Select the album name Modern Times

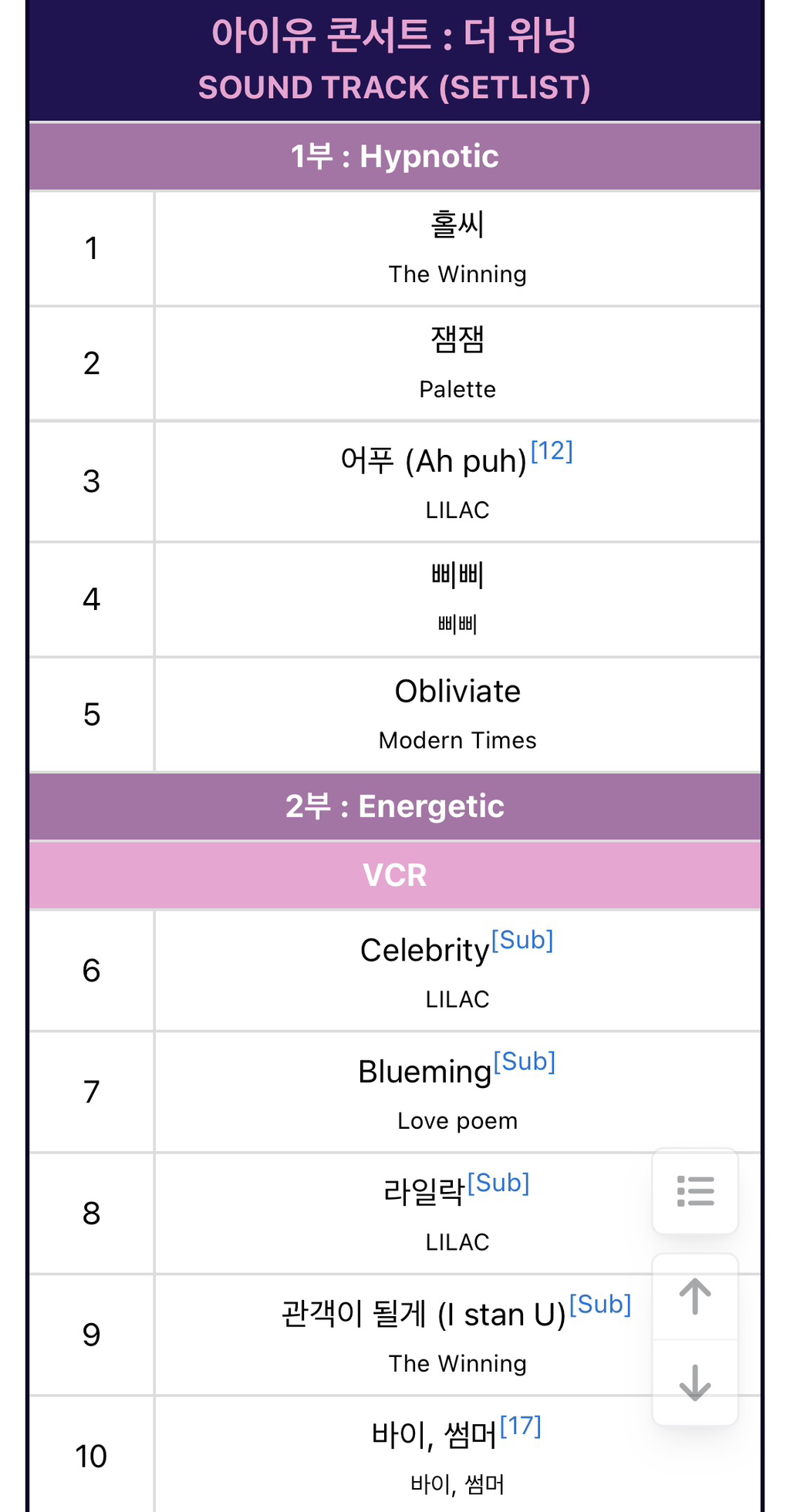point(457,740)
